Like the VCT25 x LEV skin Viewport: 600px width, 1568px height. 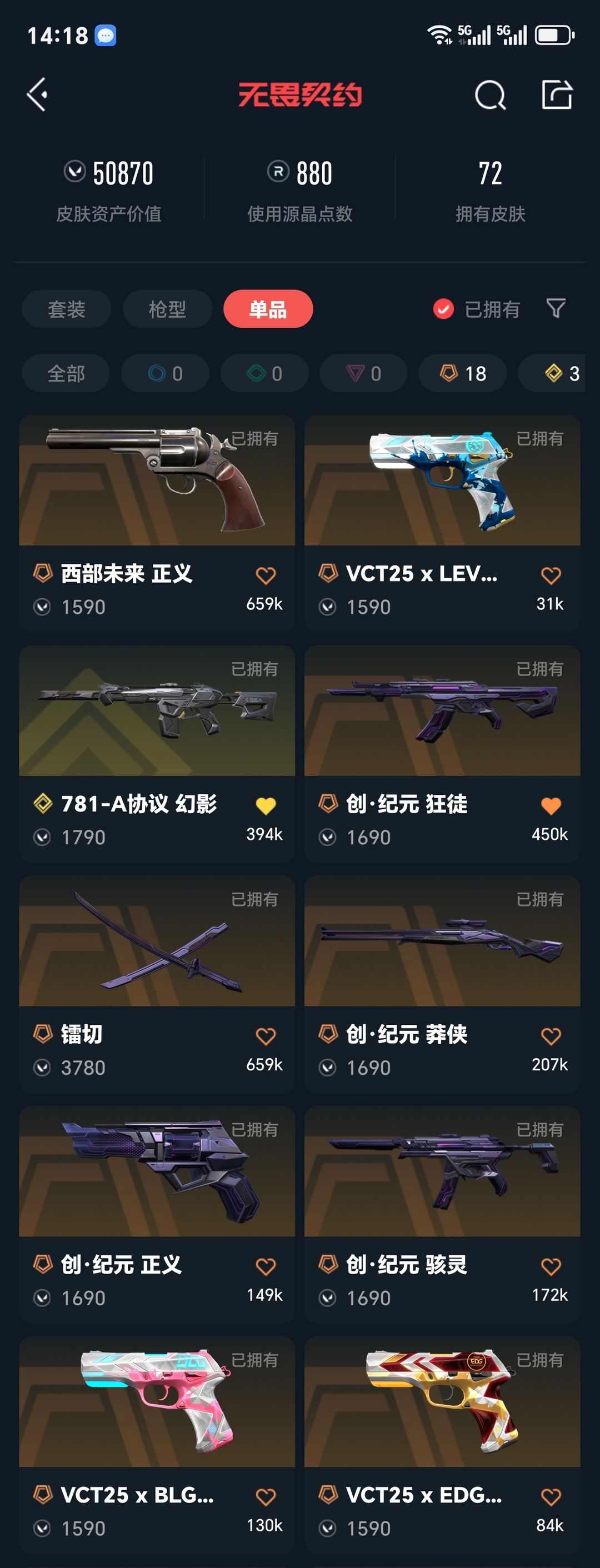(x=551, y=575)
